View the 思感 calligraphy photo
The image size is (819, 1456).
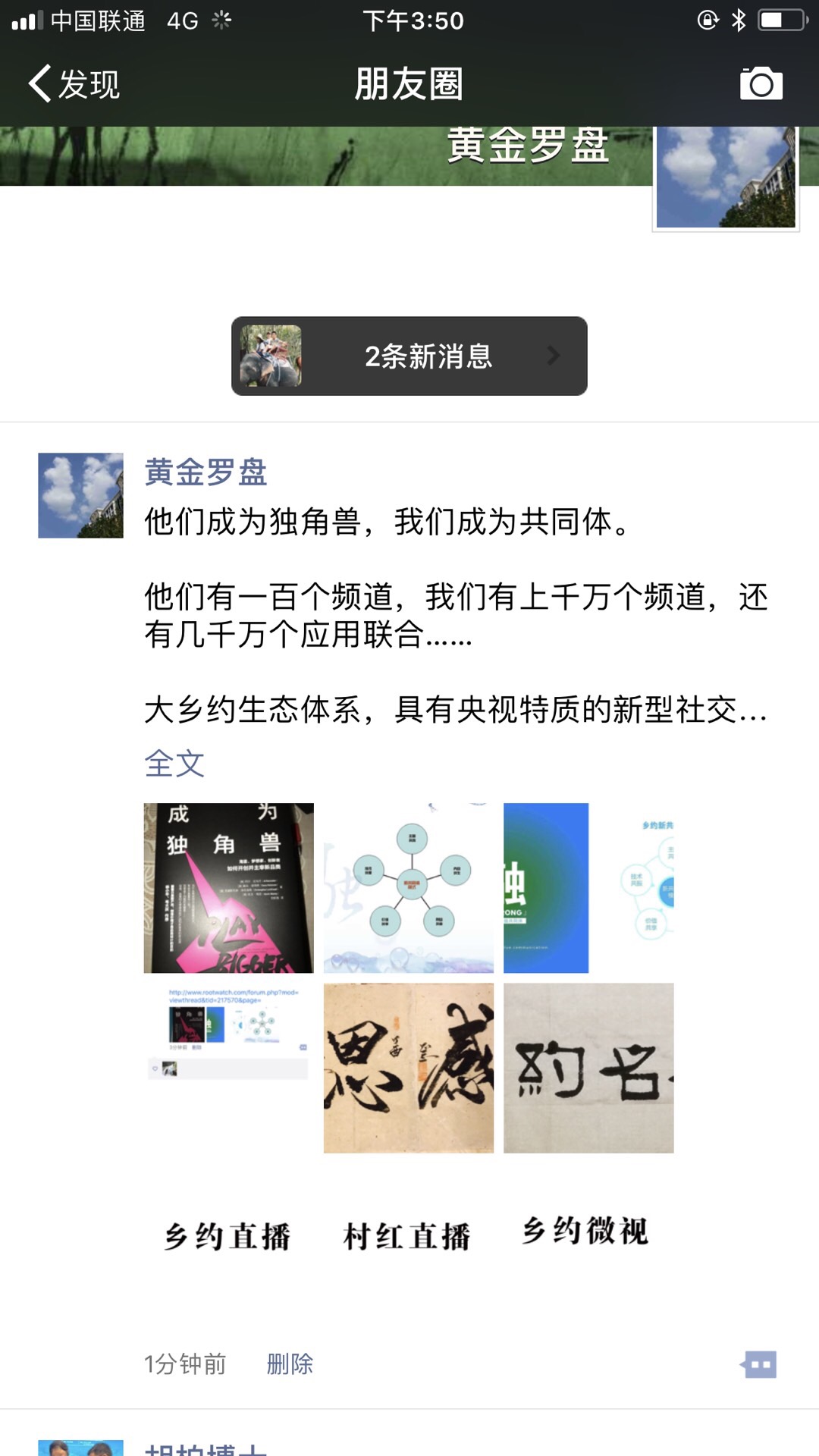click(x=408, y=1068)
